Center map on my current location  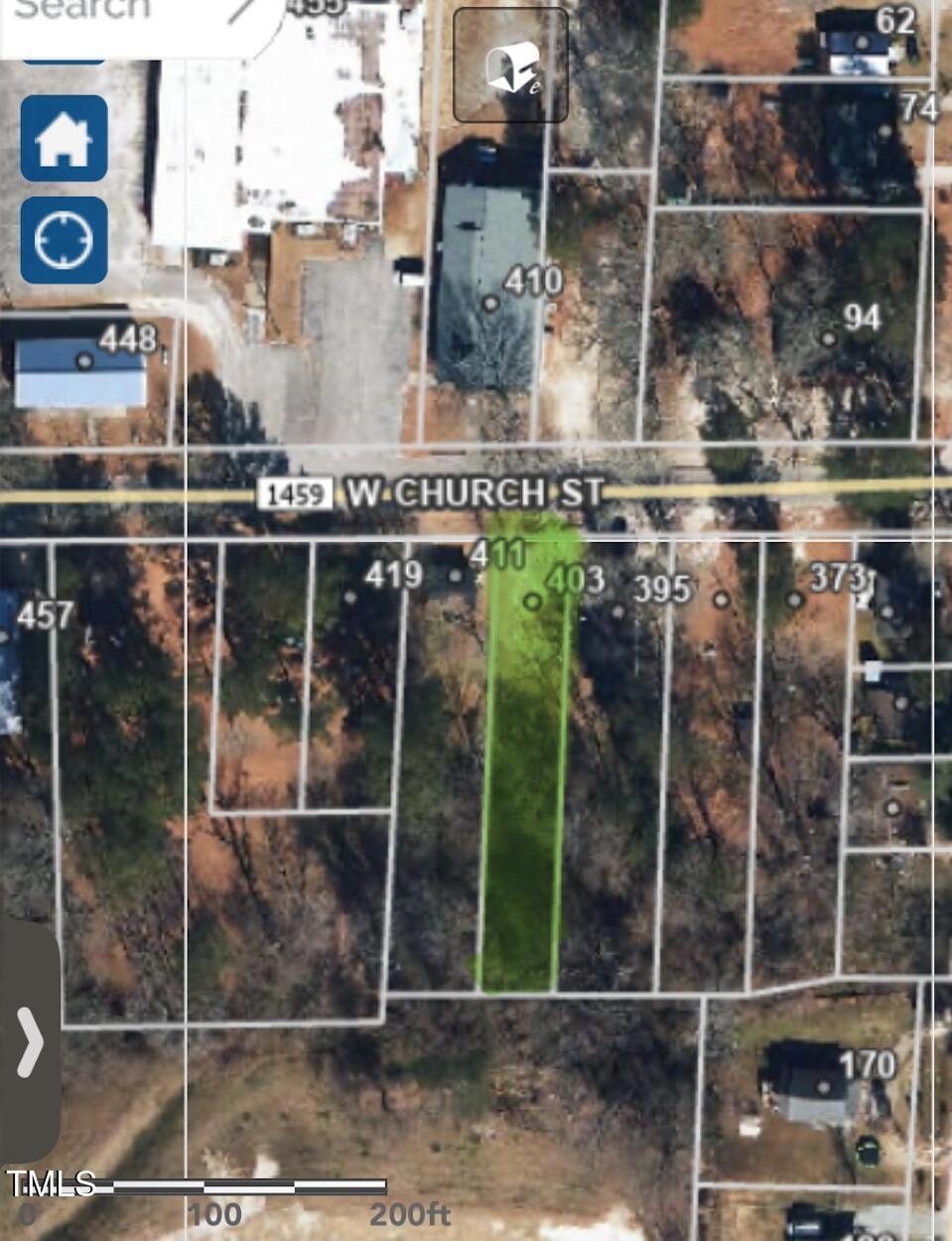click(x=65, y=240)
